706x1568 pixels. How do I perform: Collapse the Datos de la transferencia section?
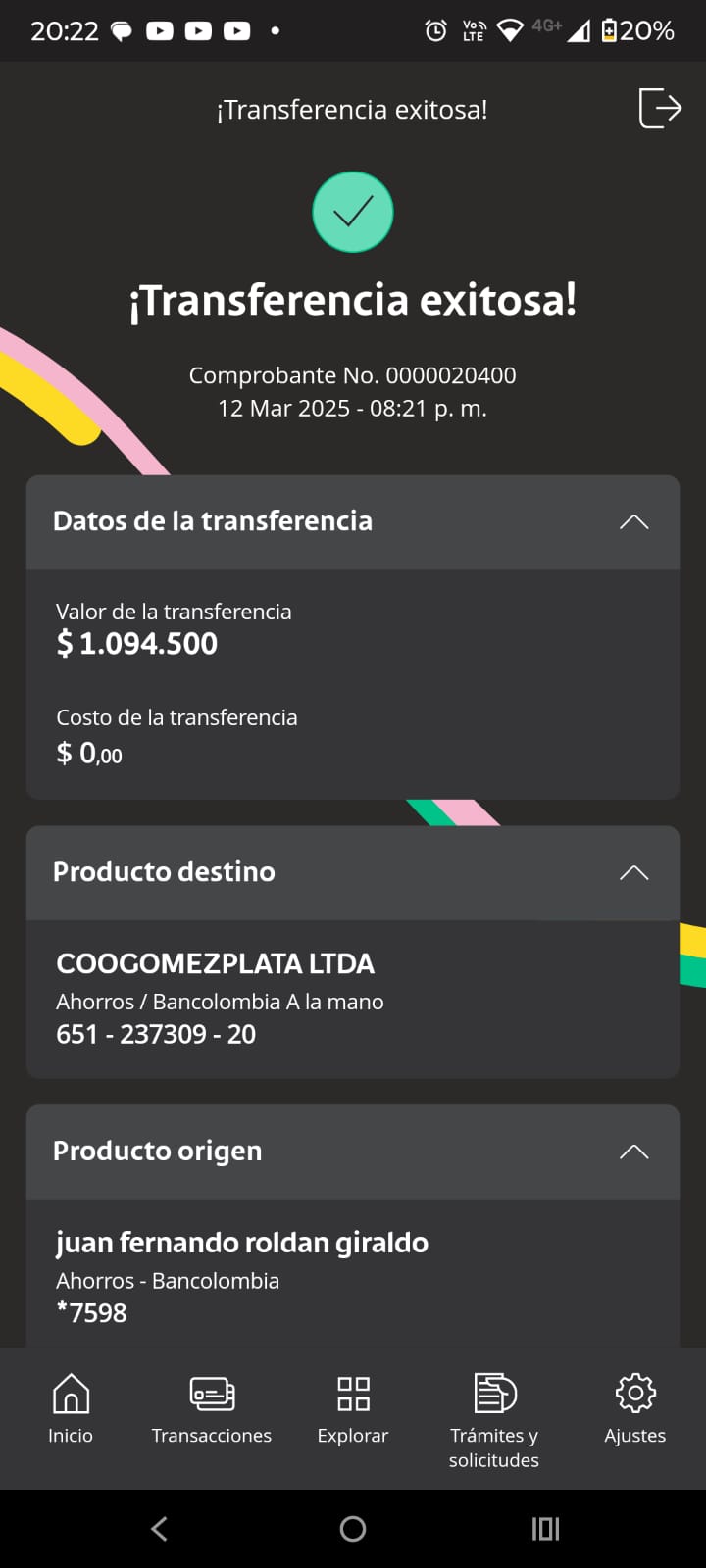tap(633, 521)
